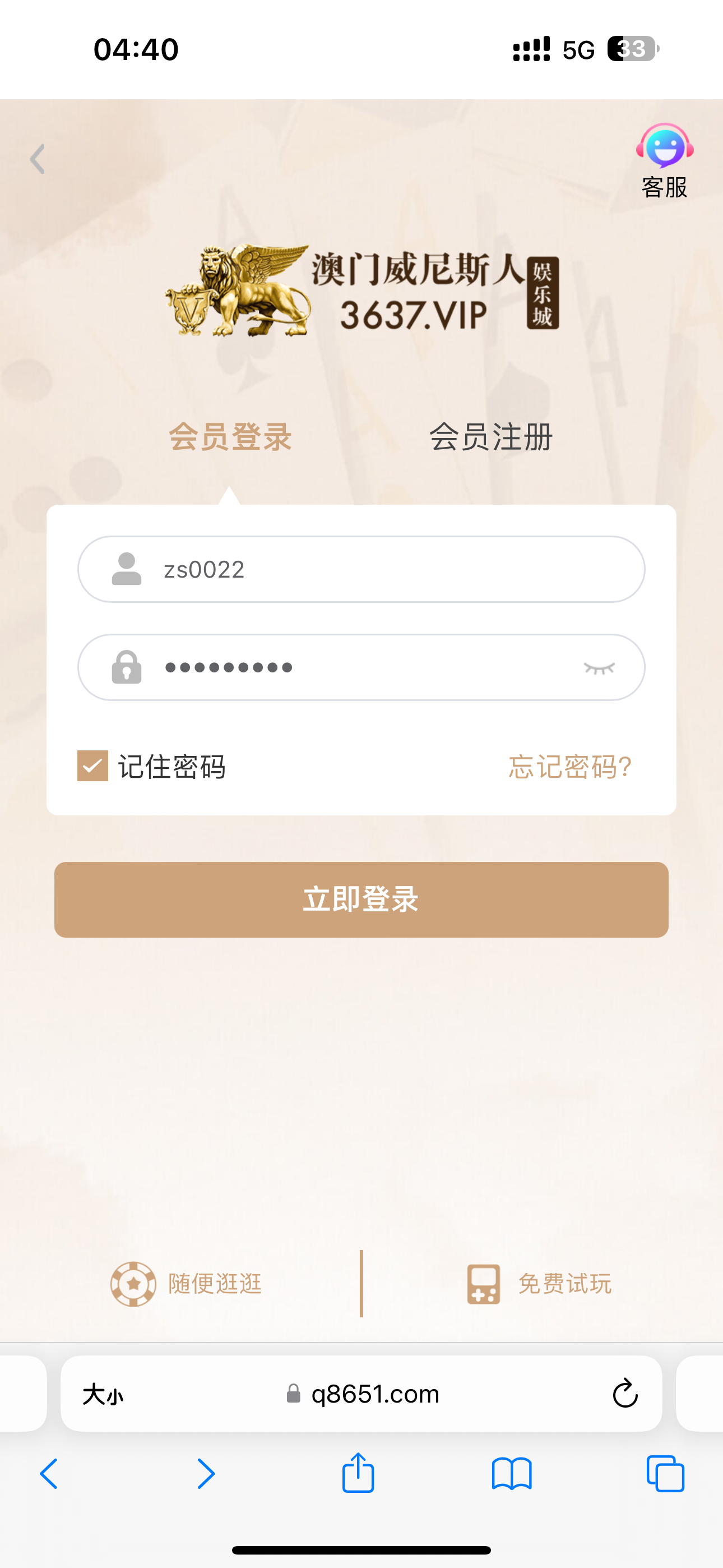The width and height of the screenshot is (723, 1568).
Task: Open Safari bookmarks
Action: click(512, 1474)
